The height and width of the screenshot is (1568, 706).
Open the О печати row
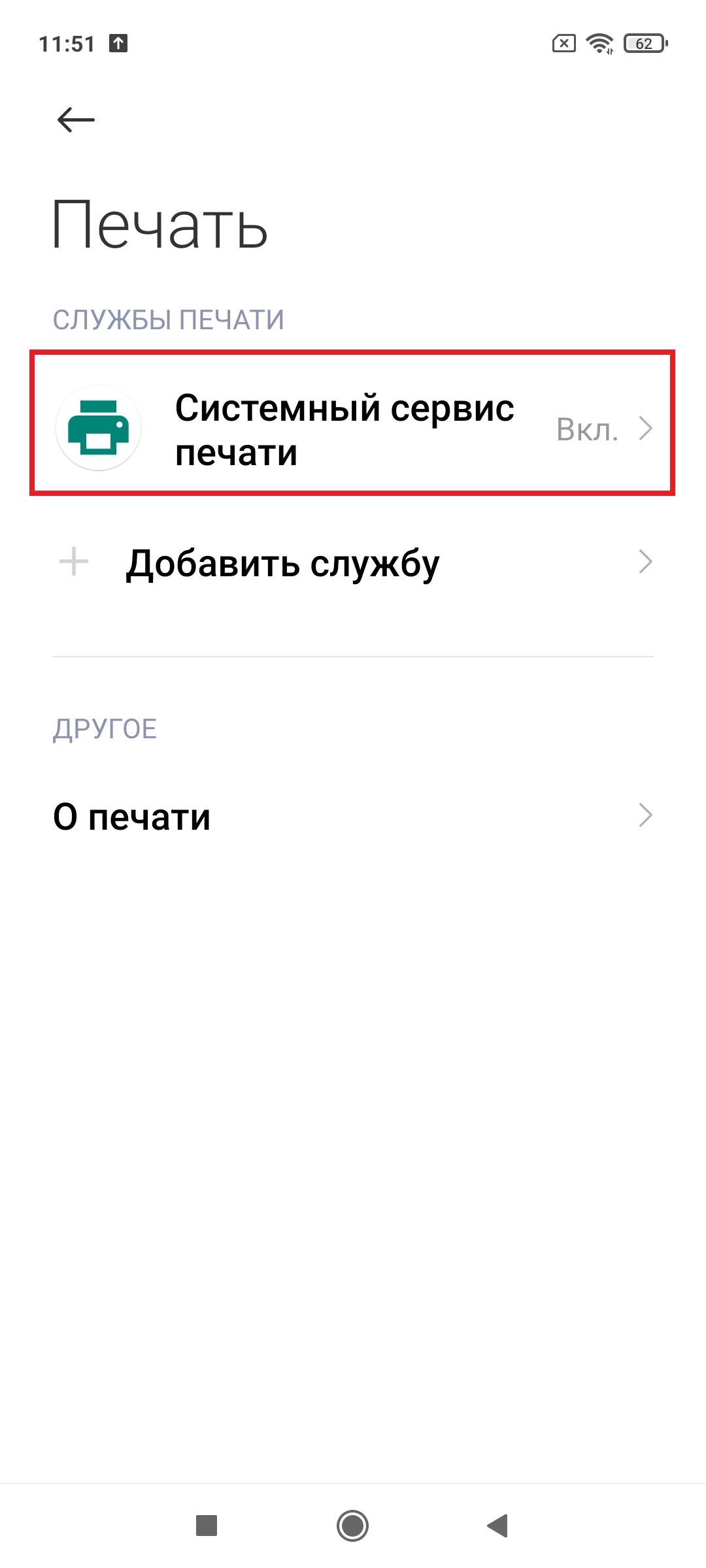coord(353,817)
